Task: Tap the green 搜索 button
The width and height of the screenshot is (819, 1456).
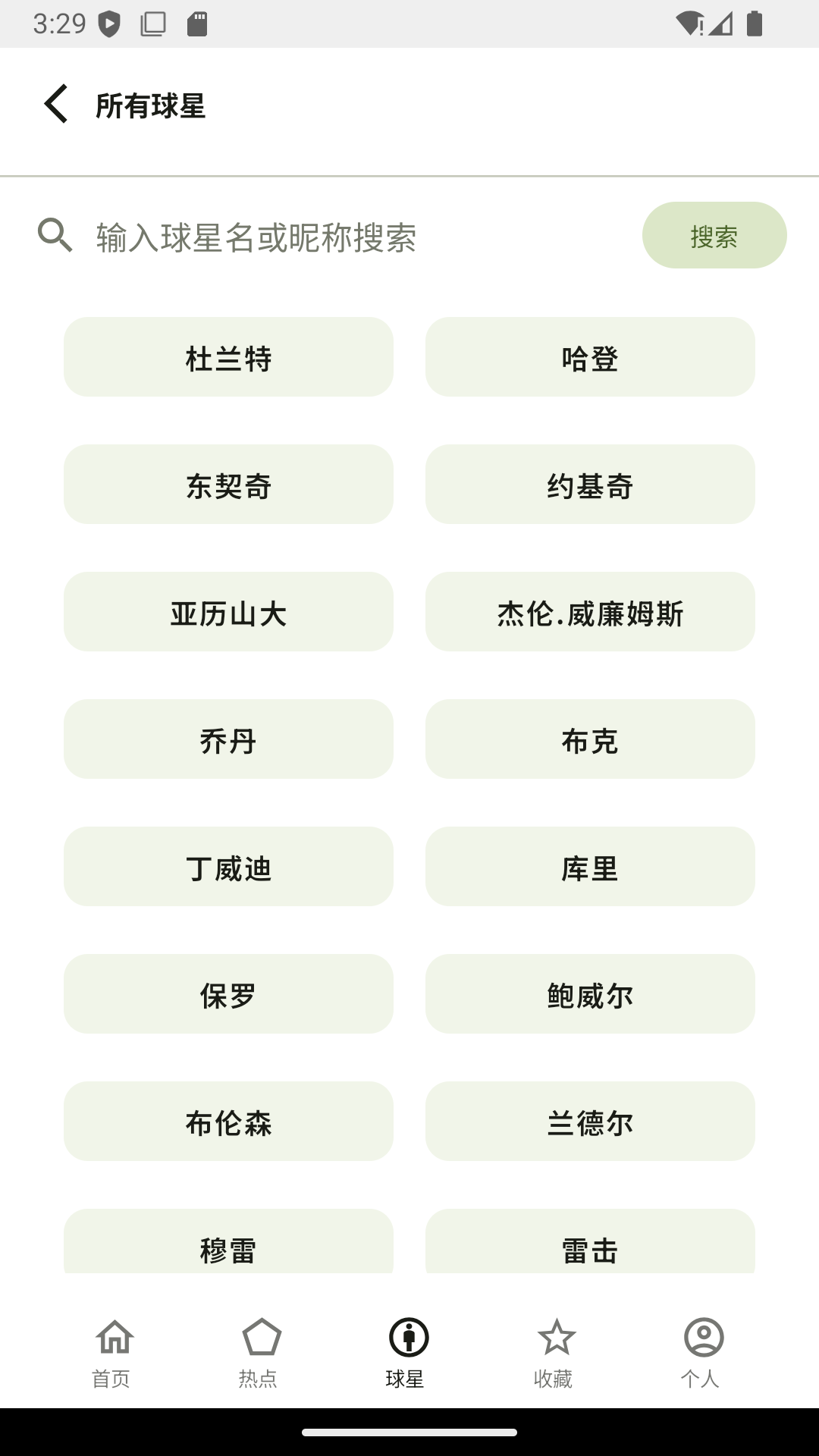Action: (714, 235)
